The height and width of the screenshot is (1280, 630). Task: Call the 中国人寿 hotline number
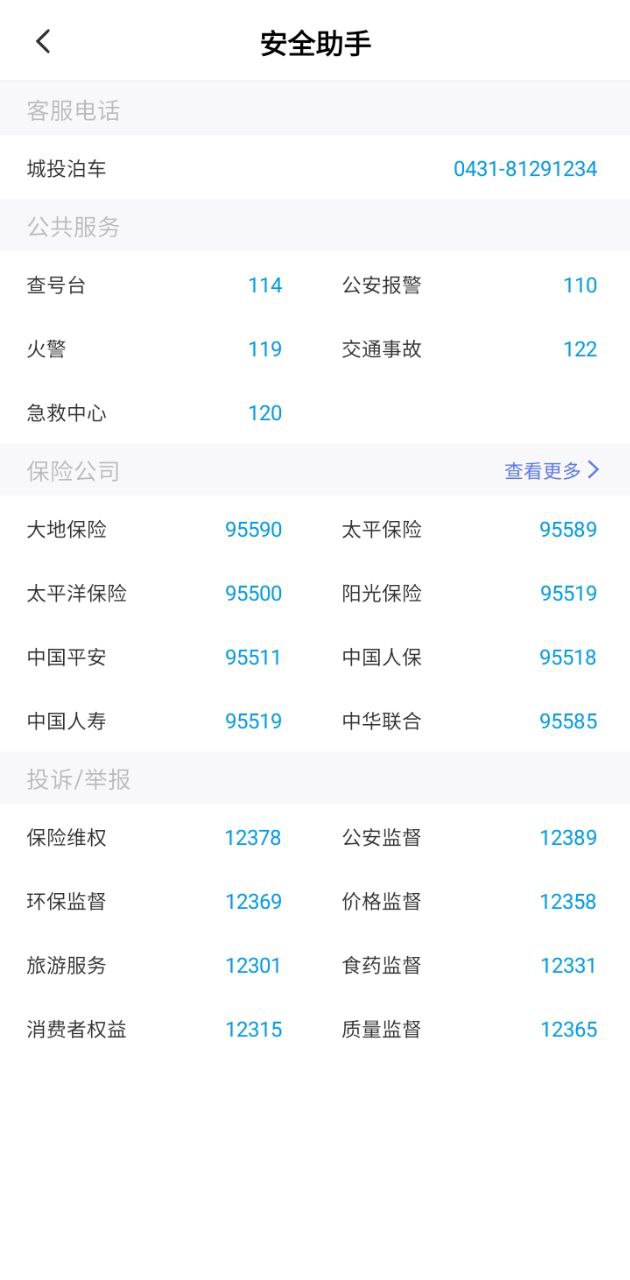[x=253, y=722]
